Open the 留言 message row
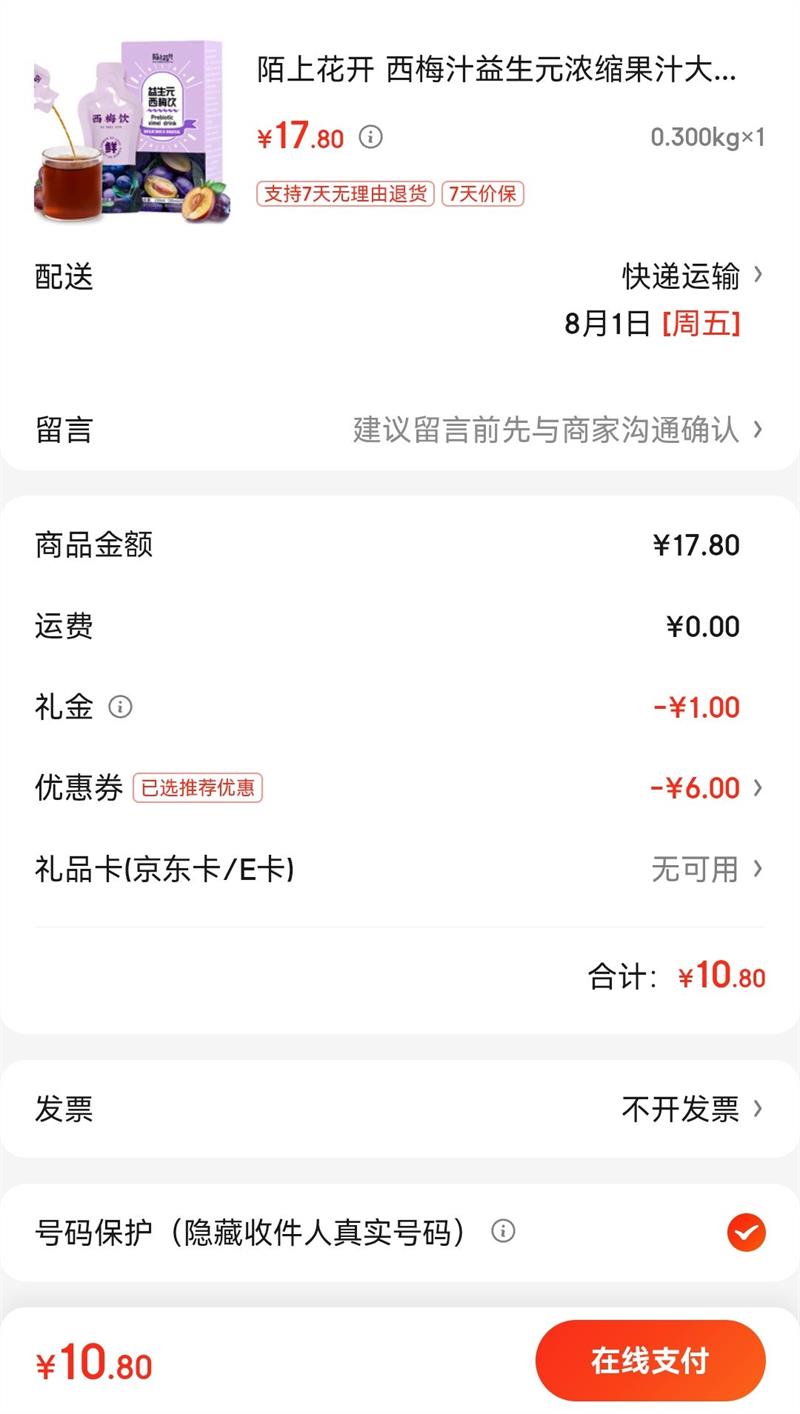This screenshot has width=800, height=1414. pos(400,430)
